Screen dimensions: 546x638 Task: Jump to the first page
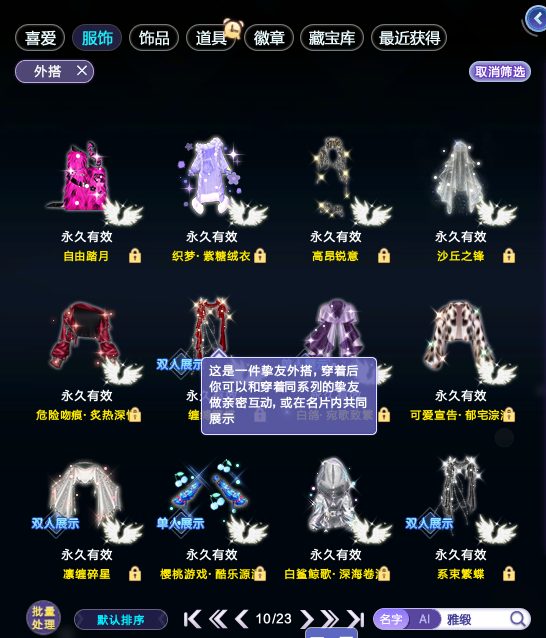(x=192, y=619)
